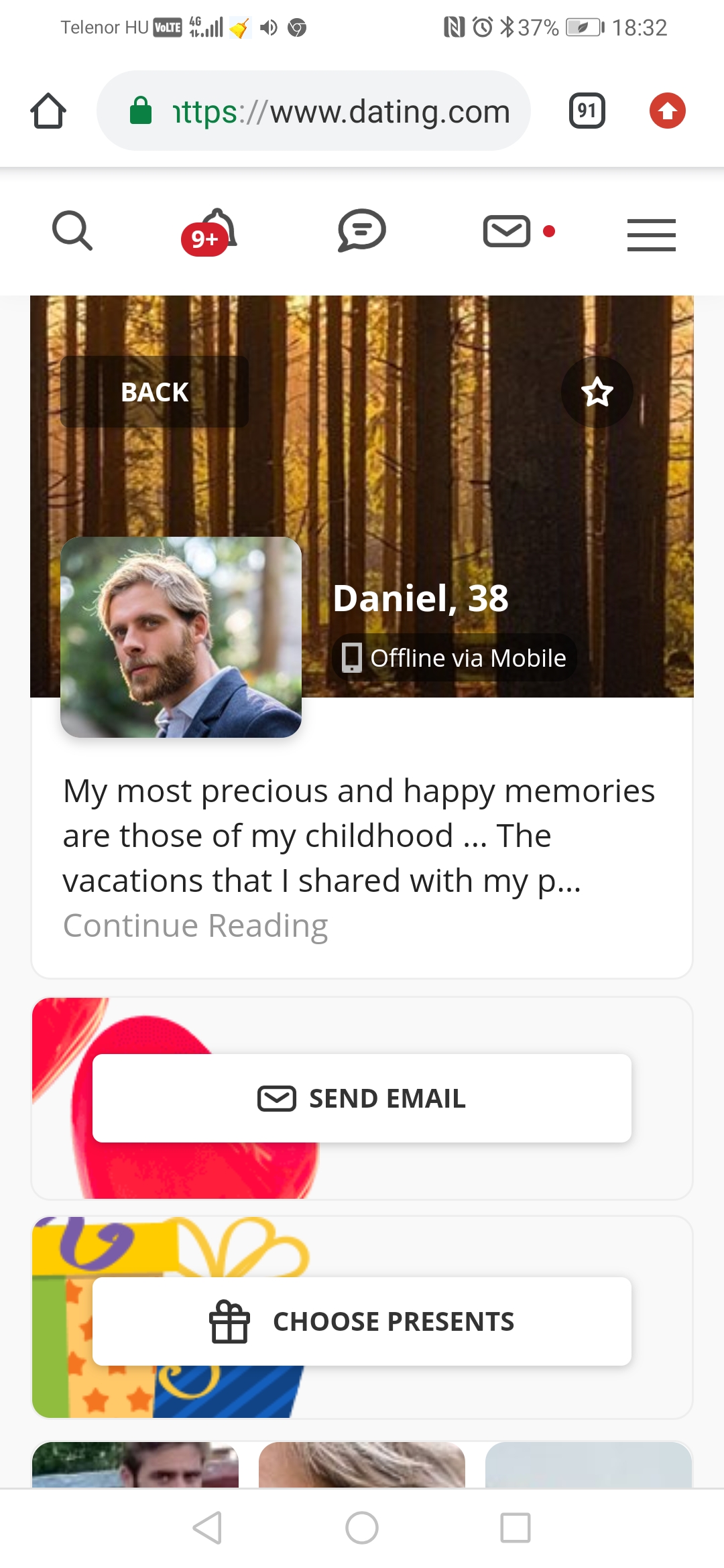The width and height of the screenshot is (724, 1568).
Task: Tap the red unread dot on mail
Action: (x=550, y=233)
